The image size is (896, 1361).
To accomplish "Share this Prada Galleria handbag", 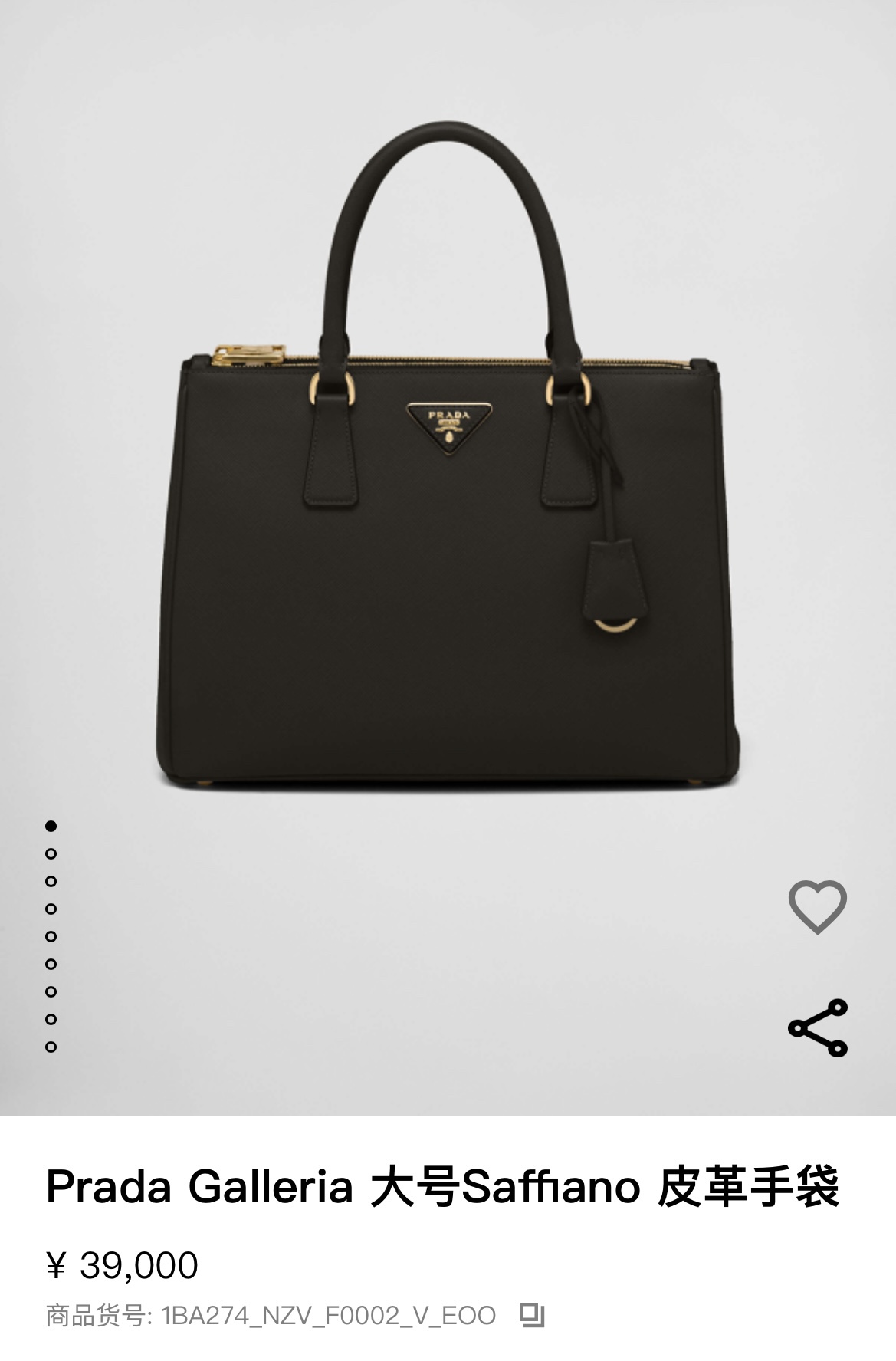I will (818, 1027).
